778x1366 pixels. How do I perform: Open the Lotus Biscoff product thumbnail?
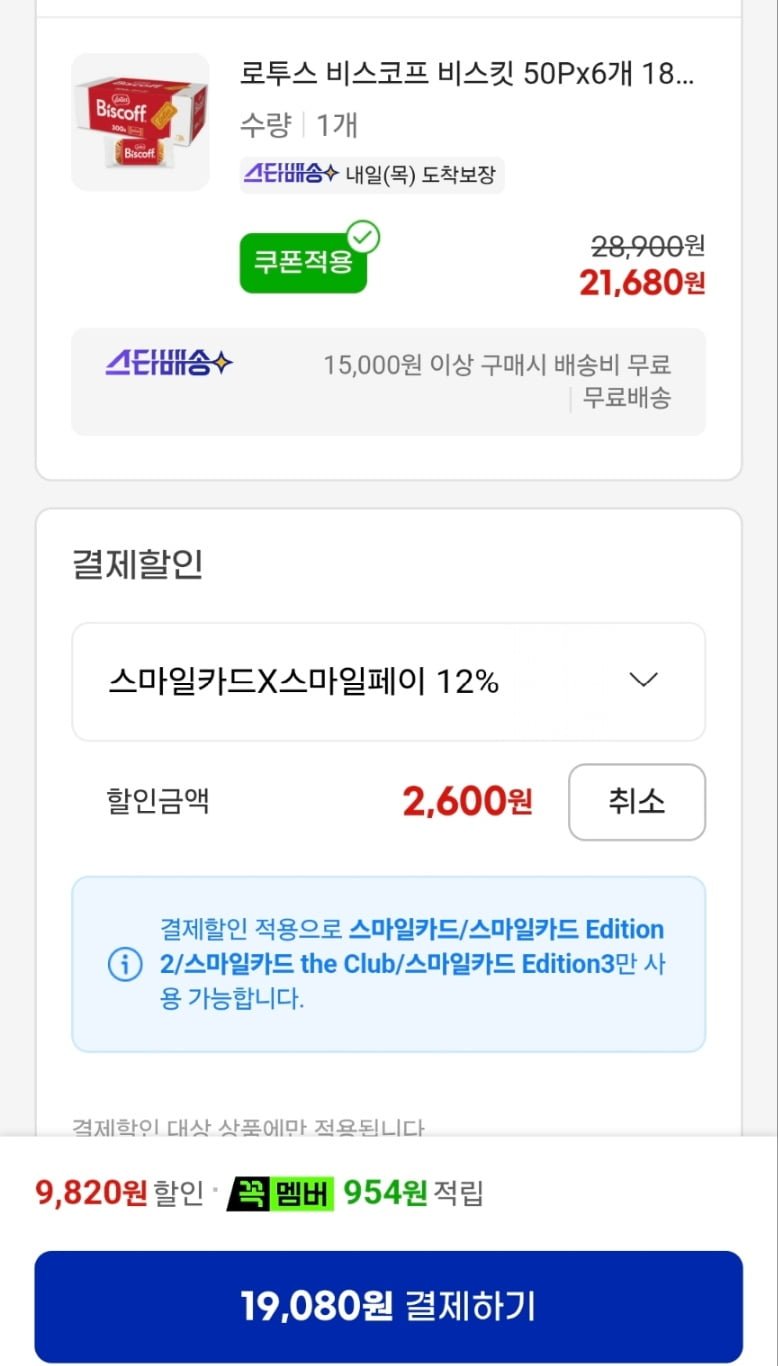140,122
